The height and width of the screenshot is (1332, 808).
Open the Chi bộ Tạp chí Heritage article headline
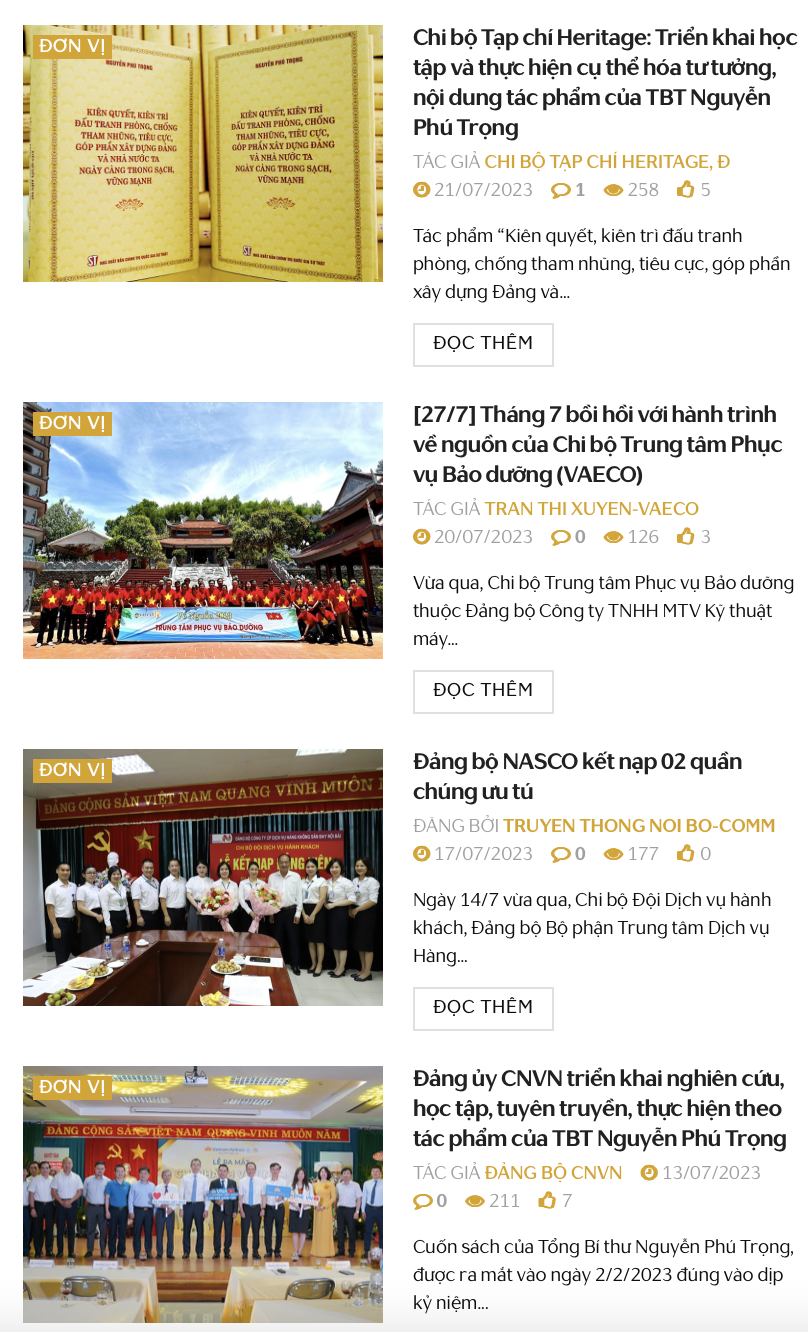604,83
